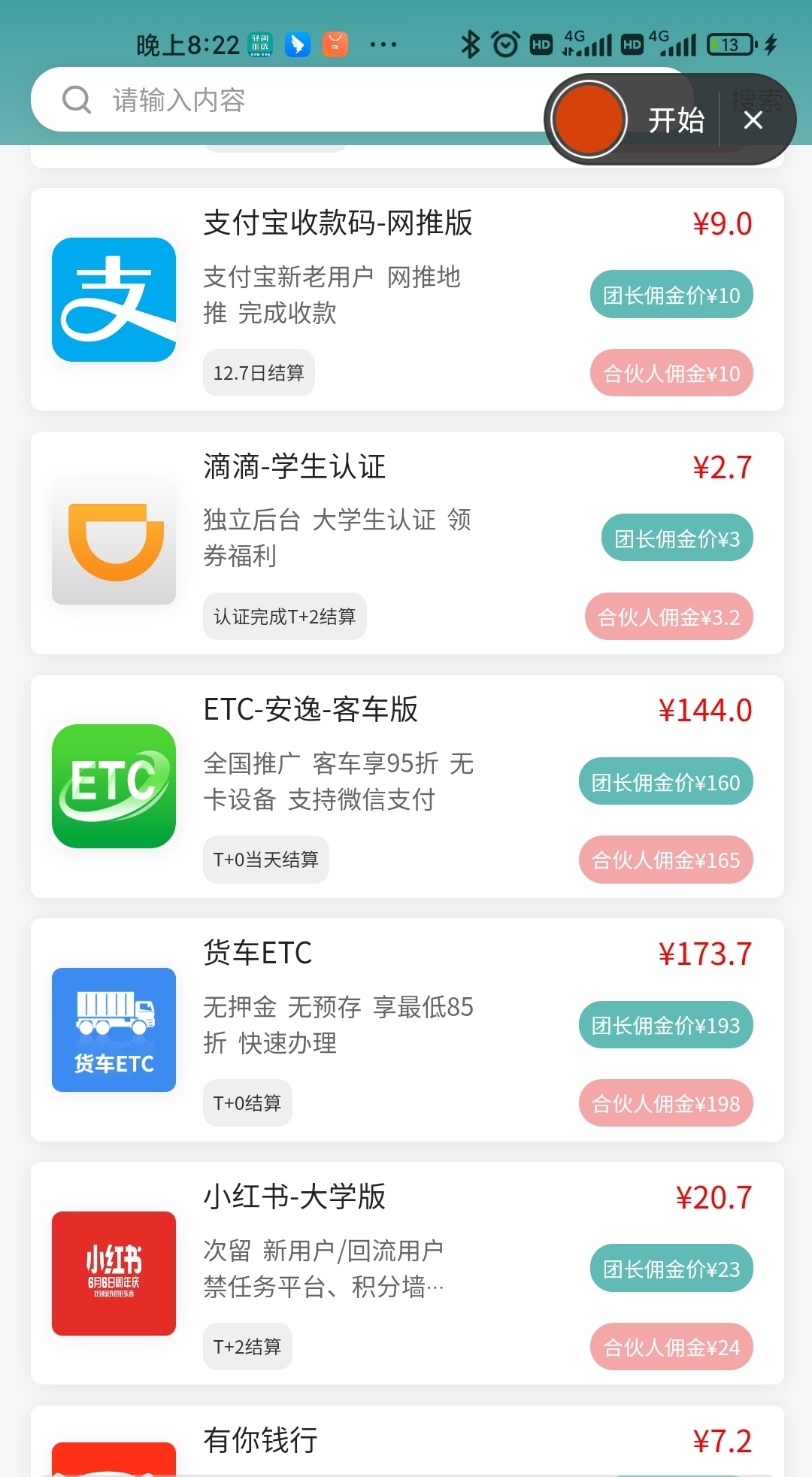Tap 团长佣金价¥23 on 小红书-大学版
Image resolution: width=812 pixels, height=1477 pixels.
(x=671, y=1269)
